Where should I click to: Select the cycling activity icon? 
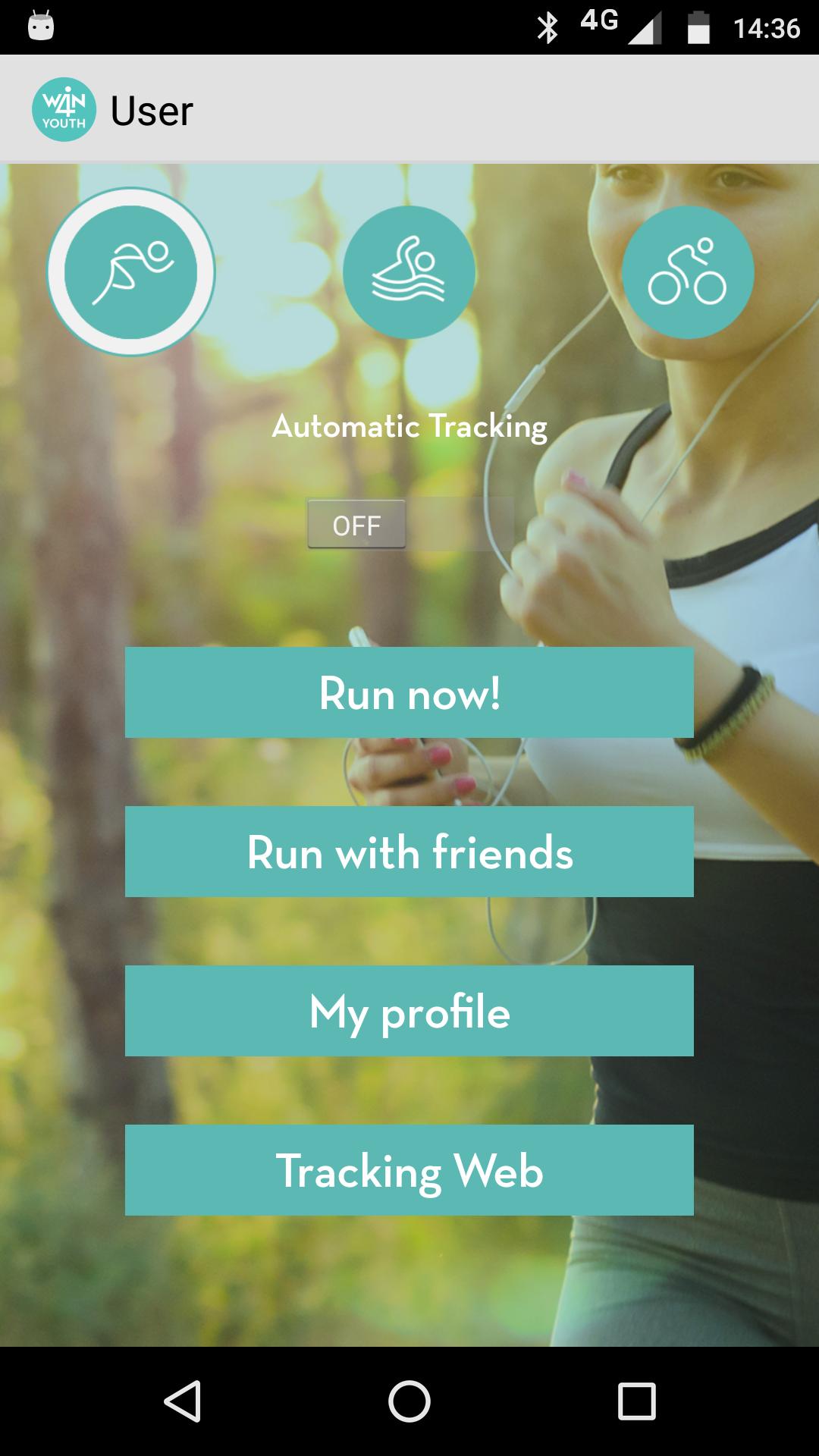[x=687, y=271]
